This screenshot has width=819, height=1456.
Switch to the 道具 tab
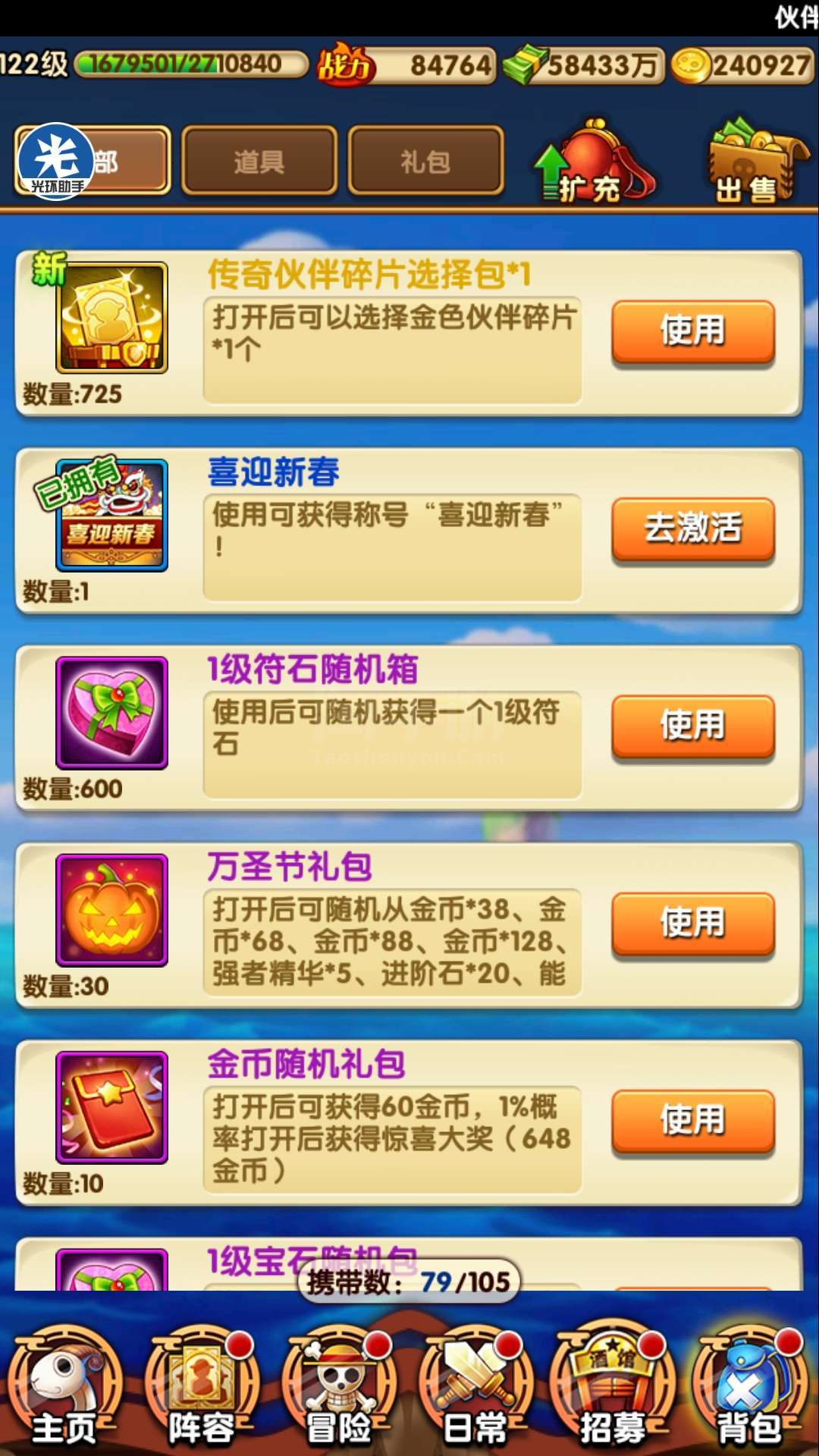coord(259,161)
